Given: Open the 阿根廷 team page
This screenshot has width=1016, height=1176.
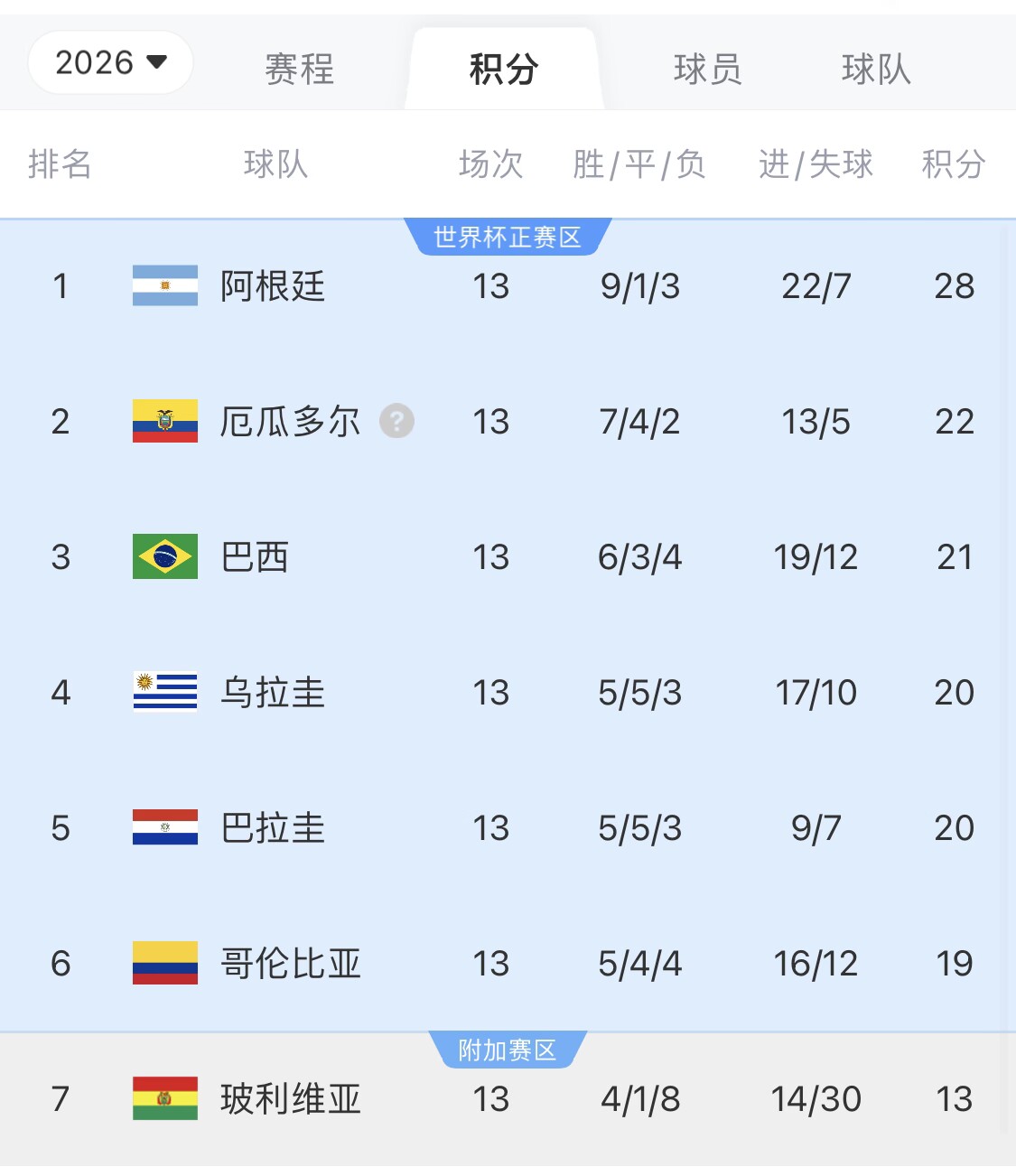Looking at the screenshot, I should click(x=271, y=286).
